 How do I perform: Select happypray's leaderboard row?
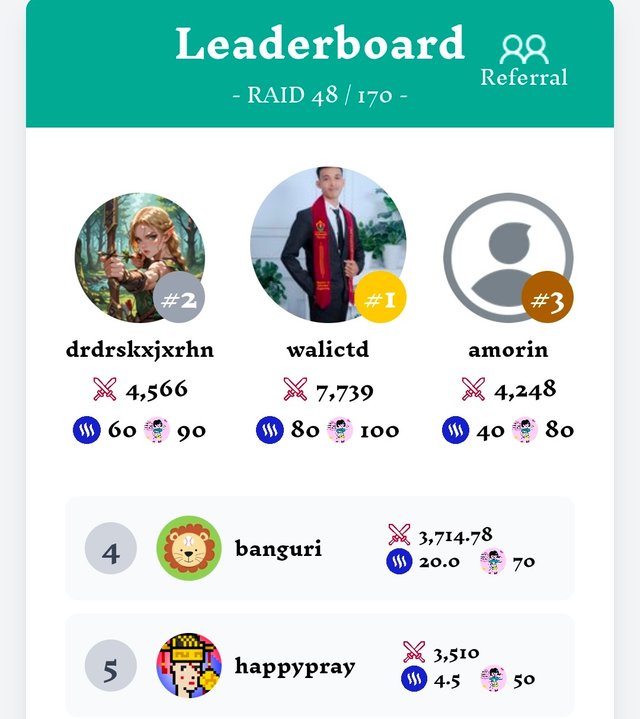(320, 666)
